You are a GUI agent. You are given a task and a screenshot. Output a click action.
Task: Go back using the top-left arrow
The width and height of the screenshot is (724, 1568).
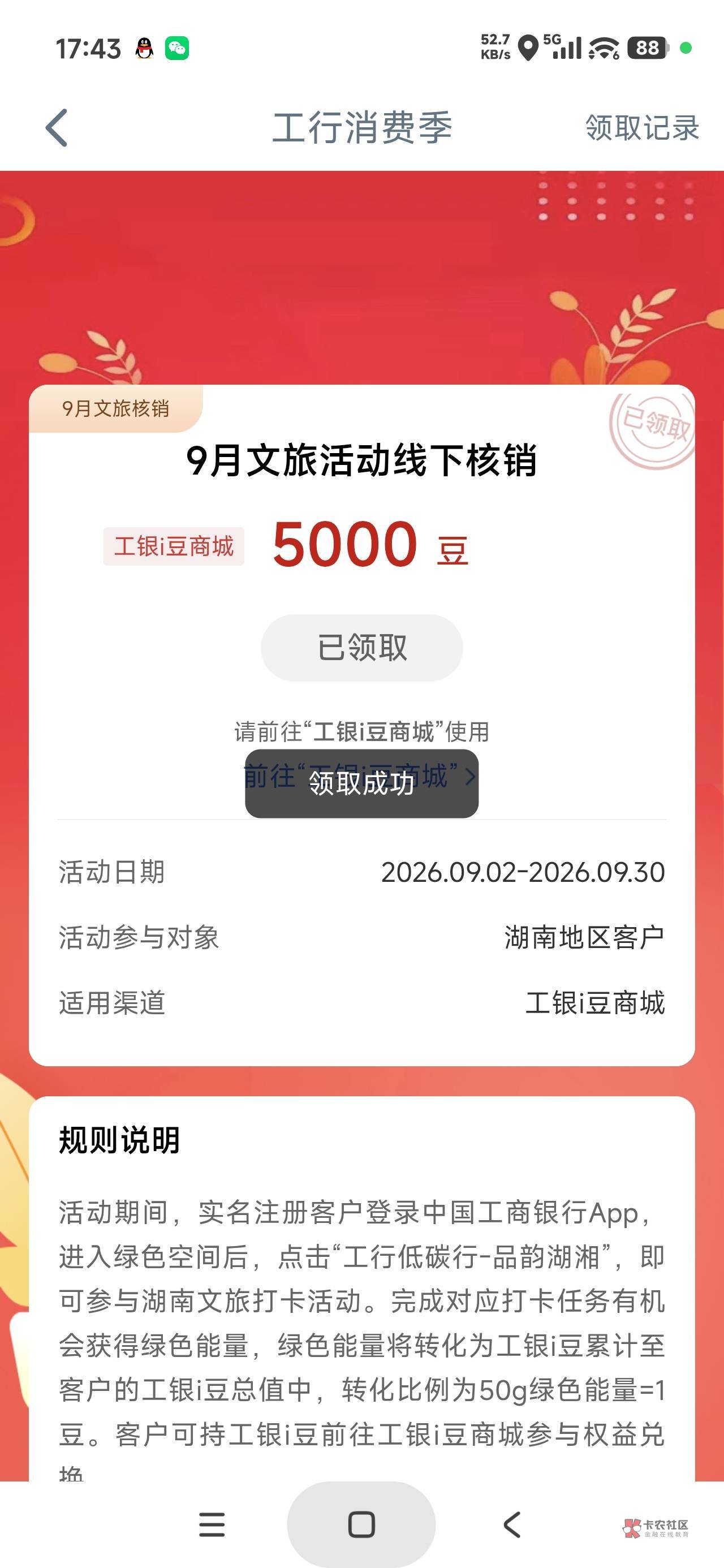(x=57, y=128)
